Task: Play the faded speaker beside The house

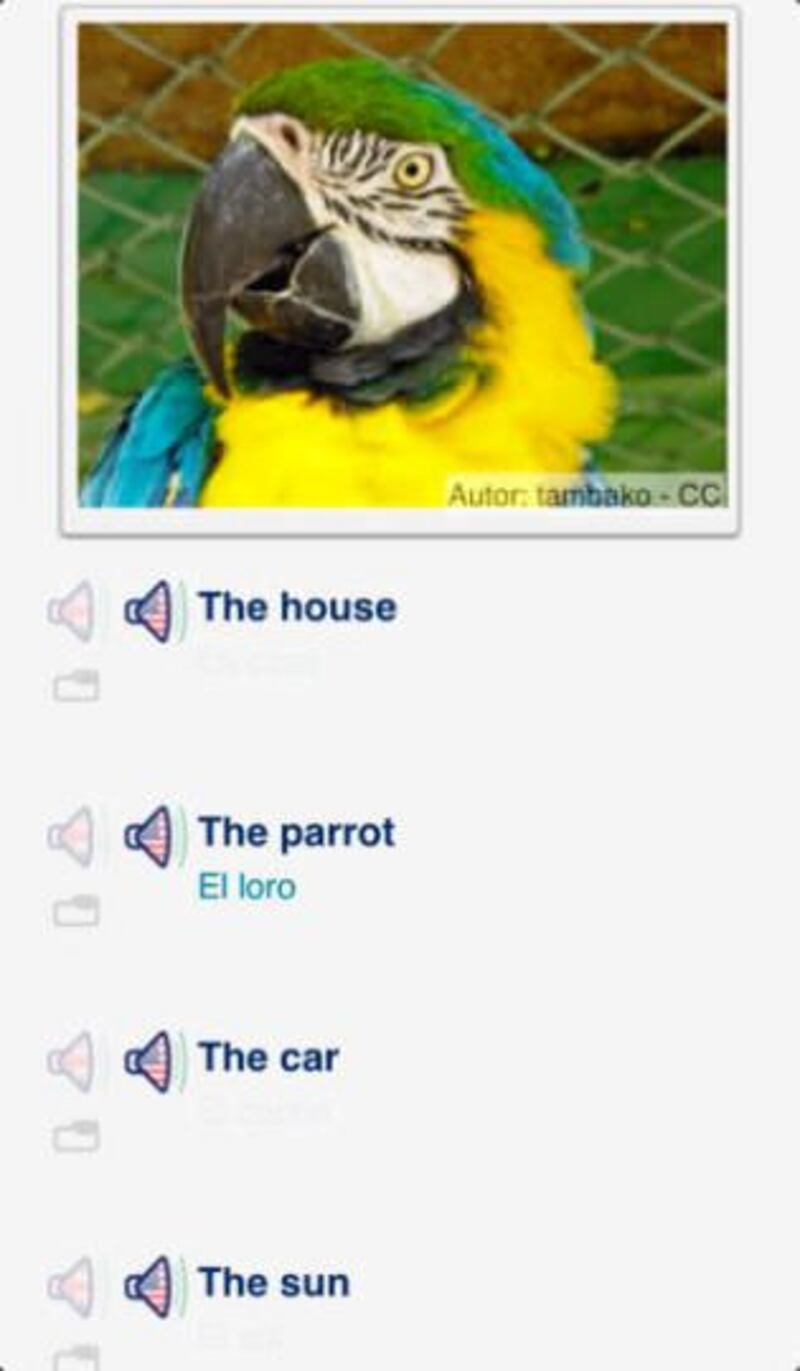Action: (x=72, y=610)
